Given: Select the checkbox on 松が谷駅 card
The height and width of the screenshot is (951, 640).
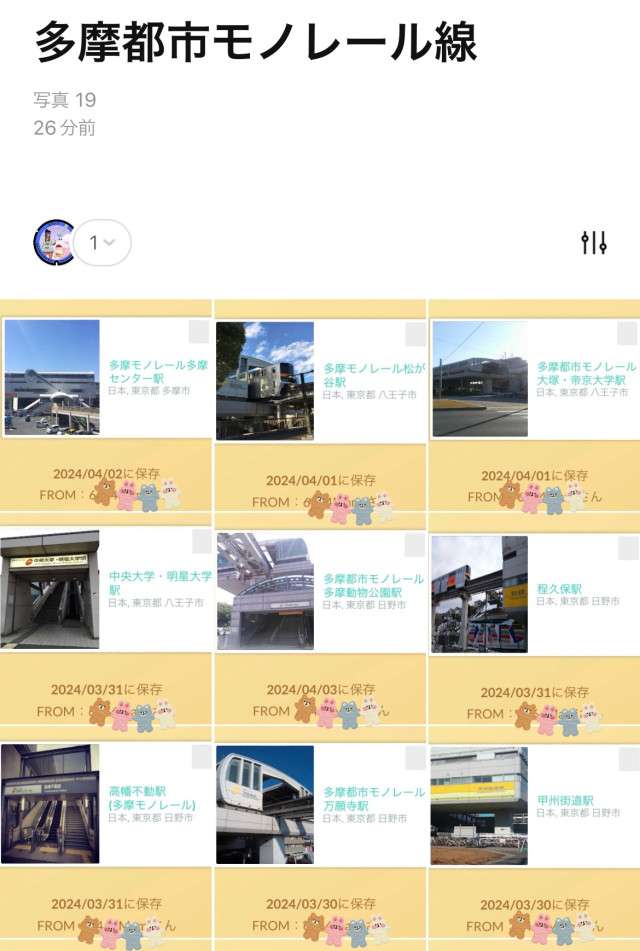Looking at the screenshot, I should [415, 335].
